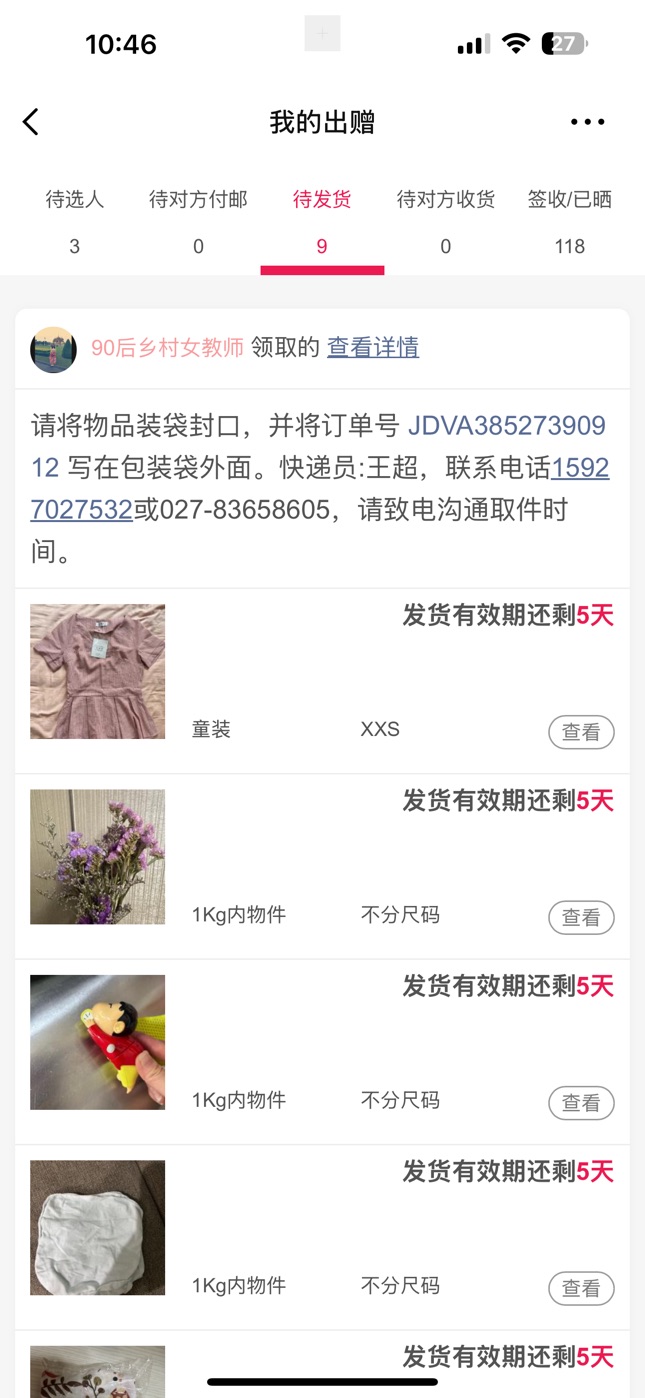Tap 查看 for the 童装 XXS dress
This screenshot has width=645, height=1398.
(x=581, y=732)
